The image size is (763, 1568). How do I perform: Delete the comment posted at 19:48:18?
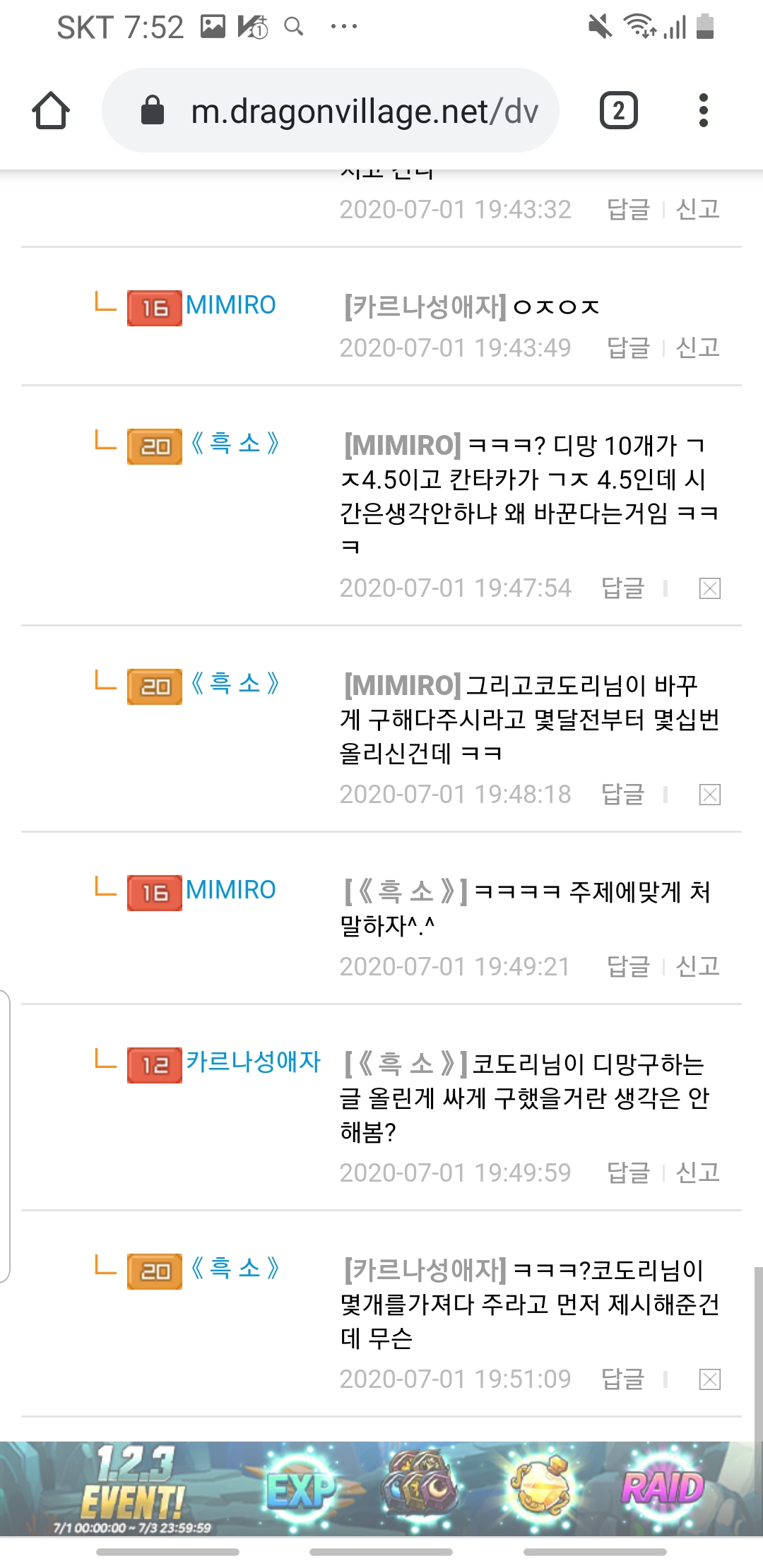pos(709,795)
